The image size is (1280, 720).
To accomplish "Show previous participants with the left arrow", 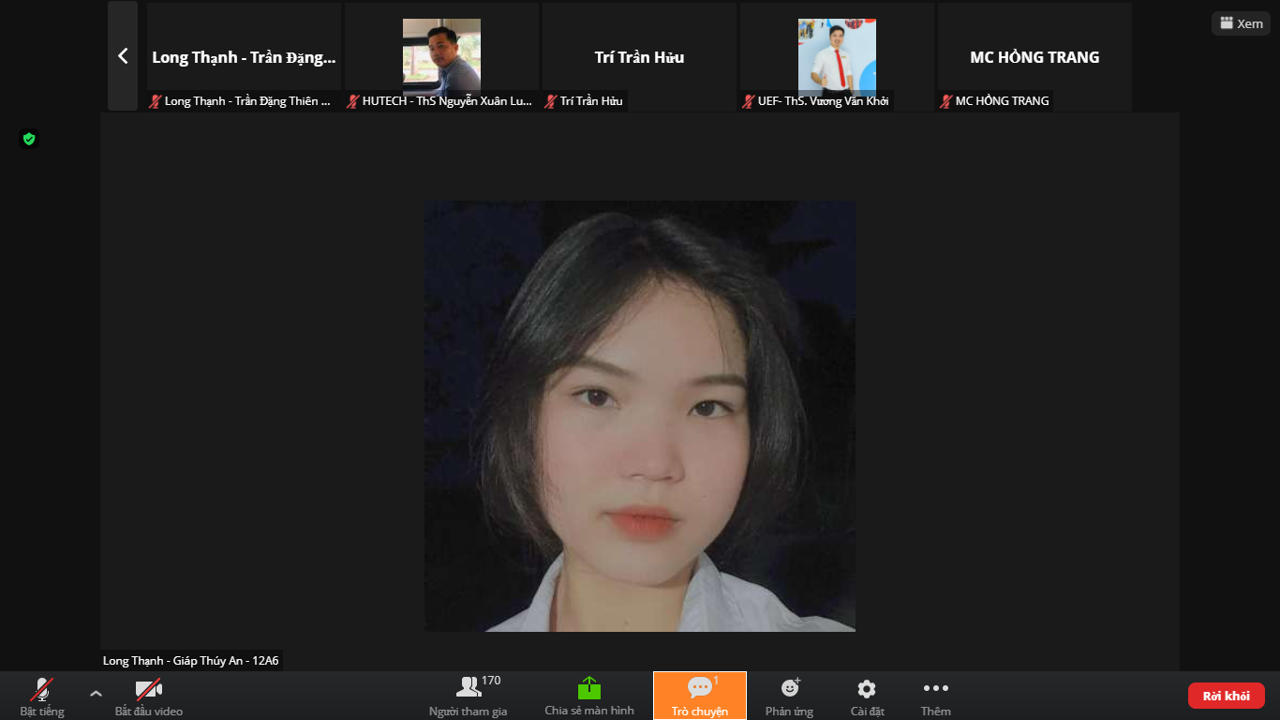I will pyautogui.click(x=123, y=56).
